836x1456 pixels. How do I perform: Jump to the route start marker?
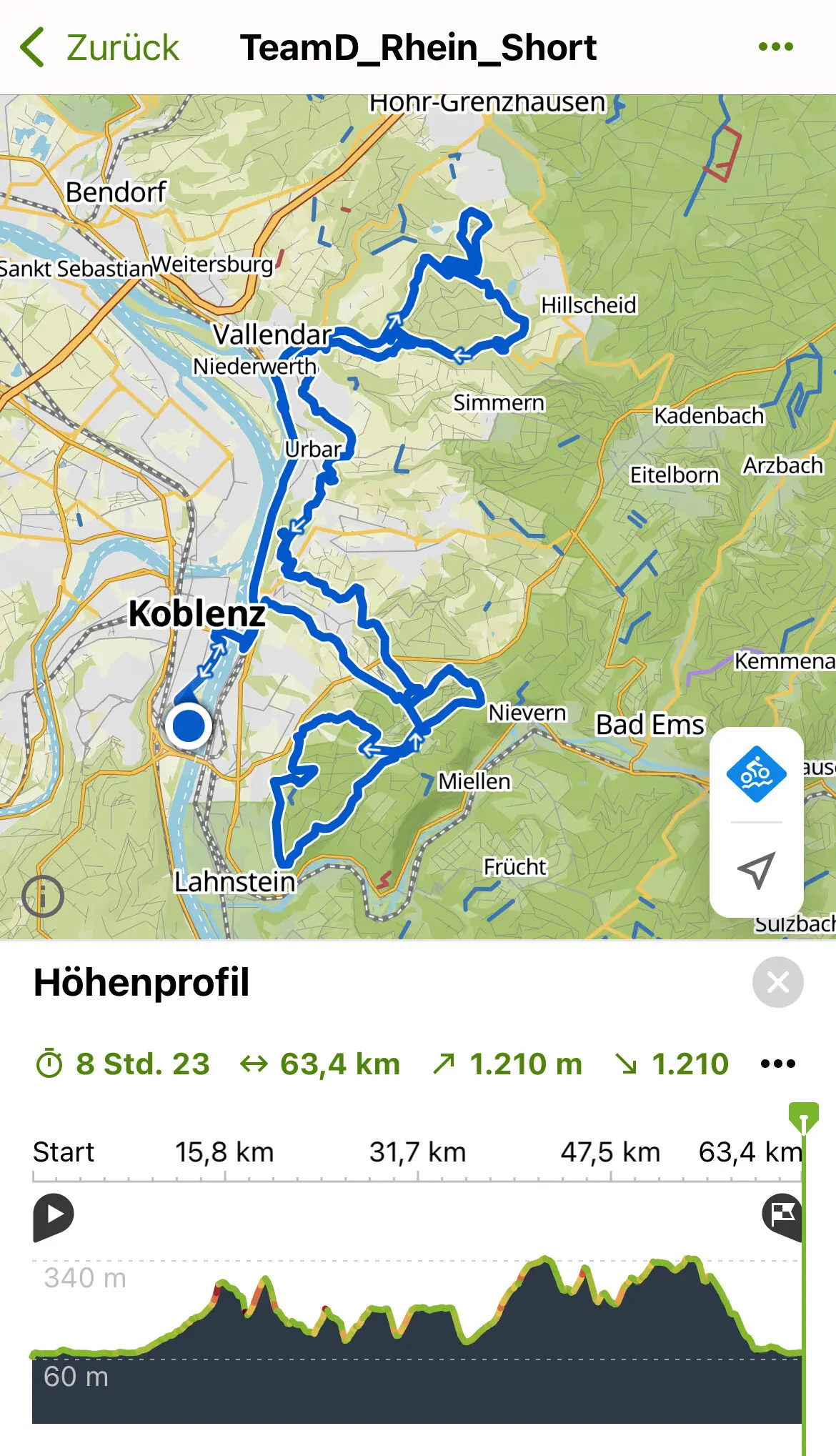pos(53,1215)
